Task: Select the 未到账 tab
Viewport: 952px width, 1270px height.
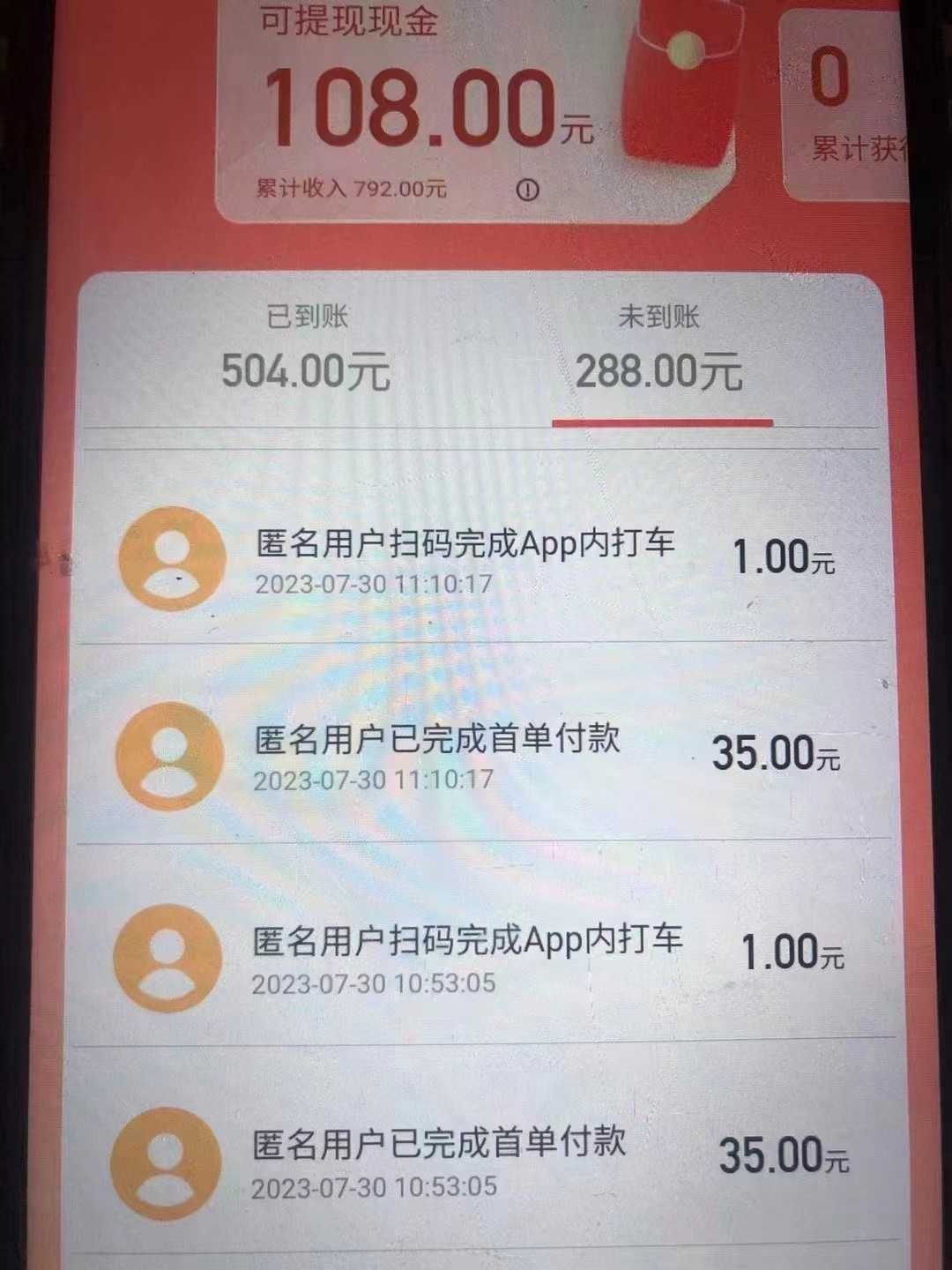Action: pos(658,350)
